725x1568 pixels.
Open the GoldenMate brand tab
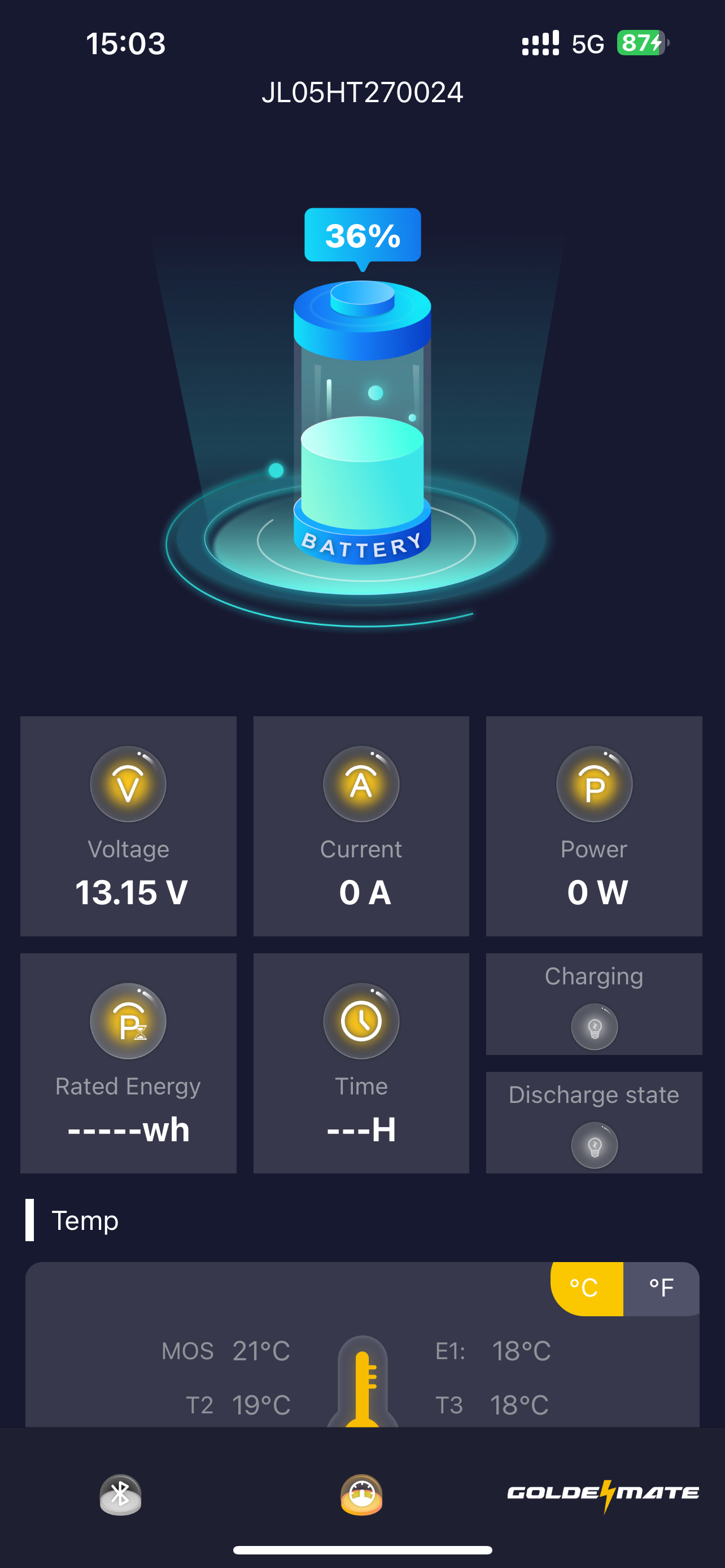602,1493
